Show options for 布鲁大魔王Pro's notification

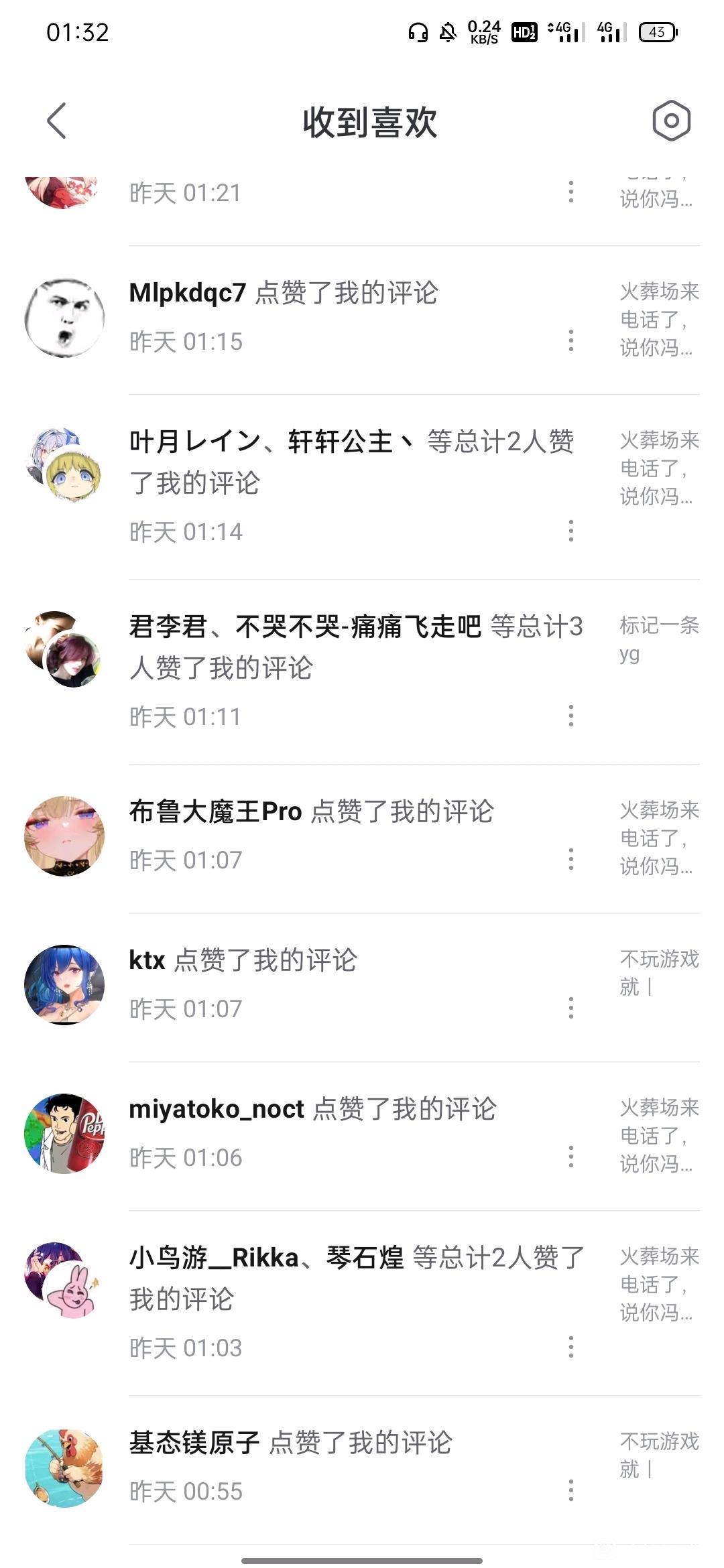[571, 859]
